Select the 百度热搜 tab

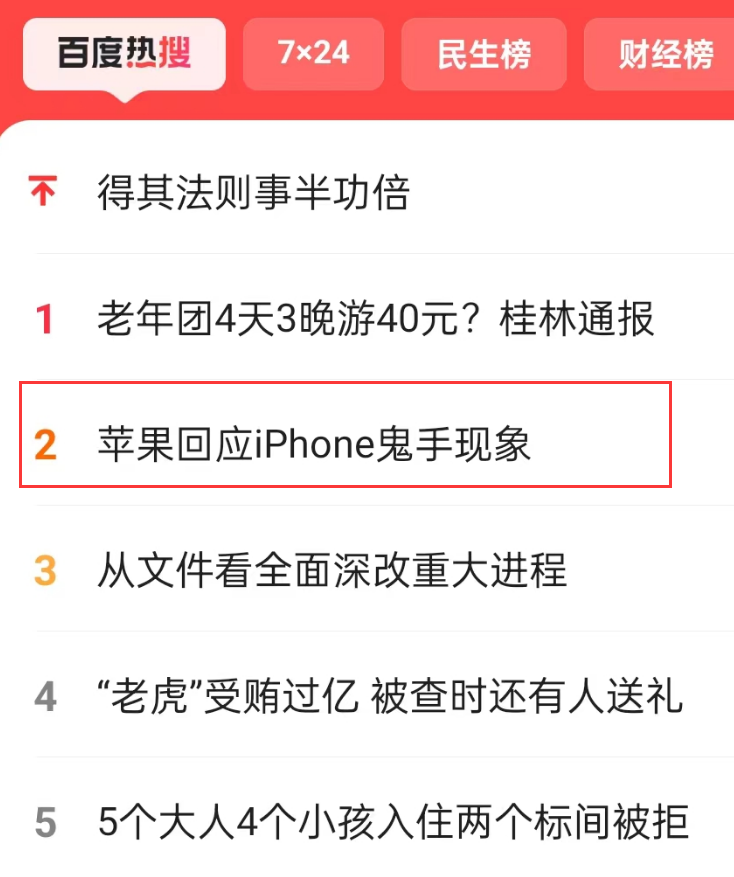coord(124,54)
